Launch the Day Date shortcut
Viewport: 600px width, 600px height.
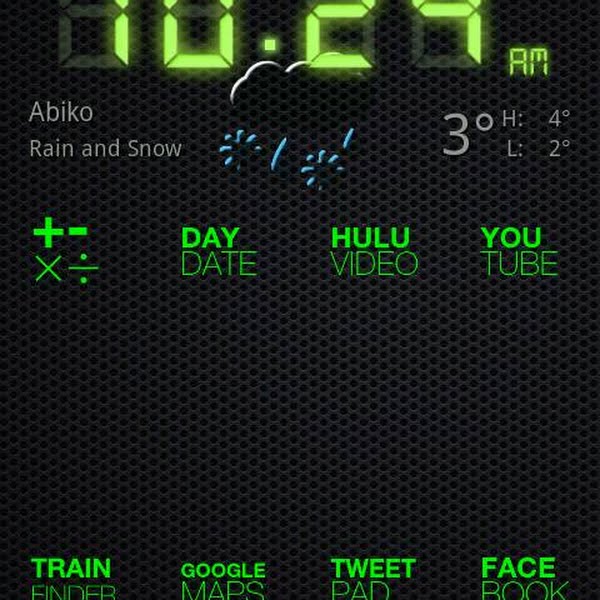coord(218,252)
